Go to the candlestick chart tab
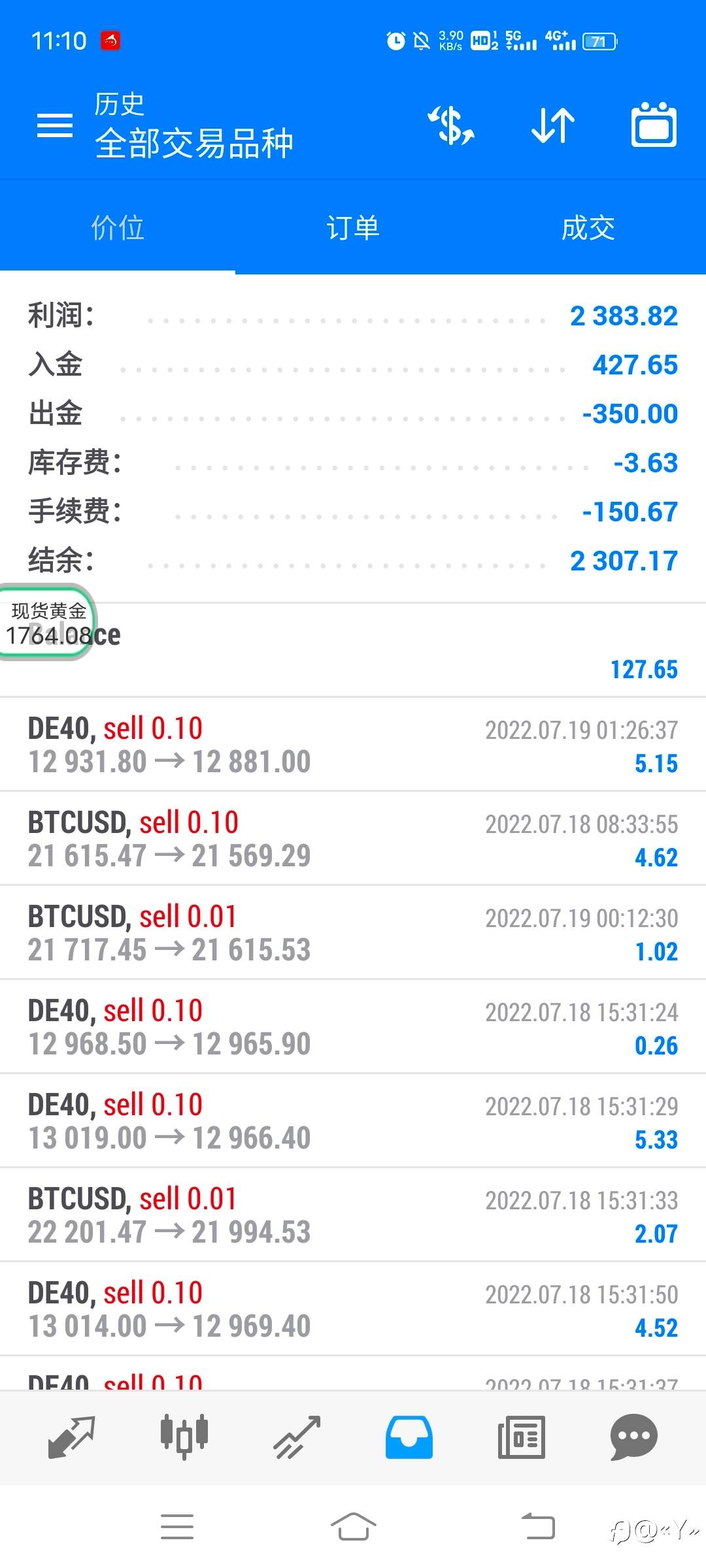This screenshot has height=1568, width=706. [x=184, y=1437]
